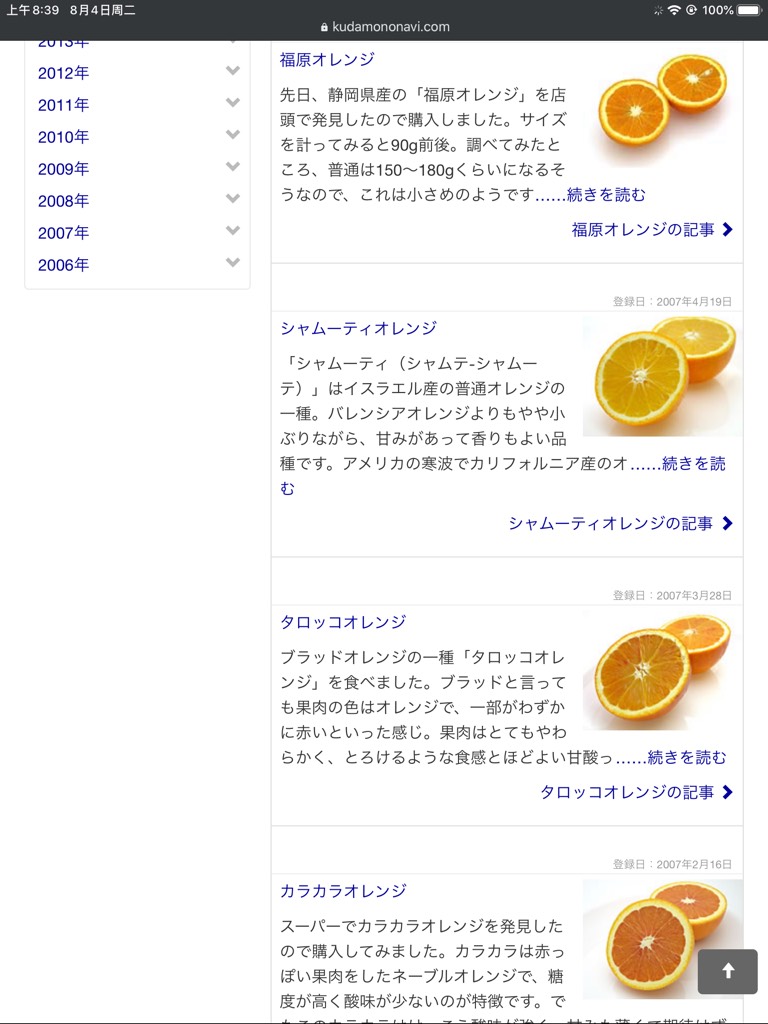Viewport: 768px width, 1024px height.
Task: Tap the kudamononavi.com address bar
Action: pyautogui.click(x=384, y=27)
